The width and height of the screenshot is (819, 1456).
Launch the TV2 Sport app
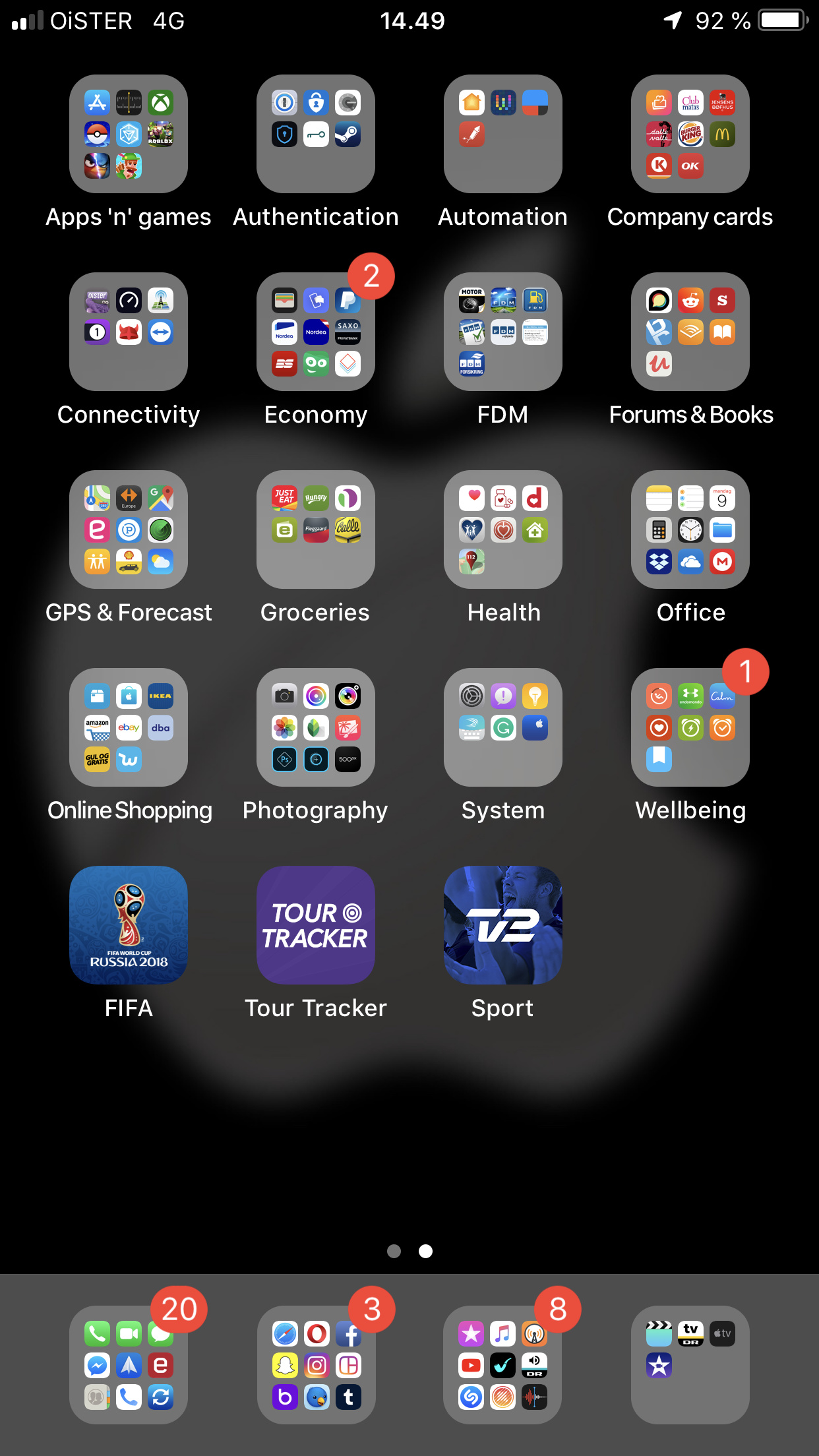tap(502, 925)
